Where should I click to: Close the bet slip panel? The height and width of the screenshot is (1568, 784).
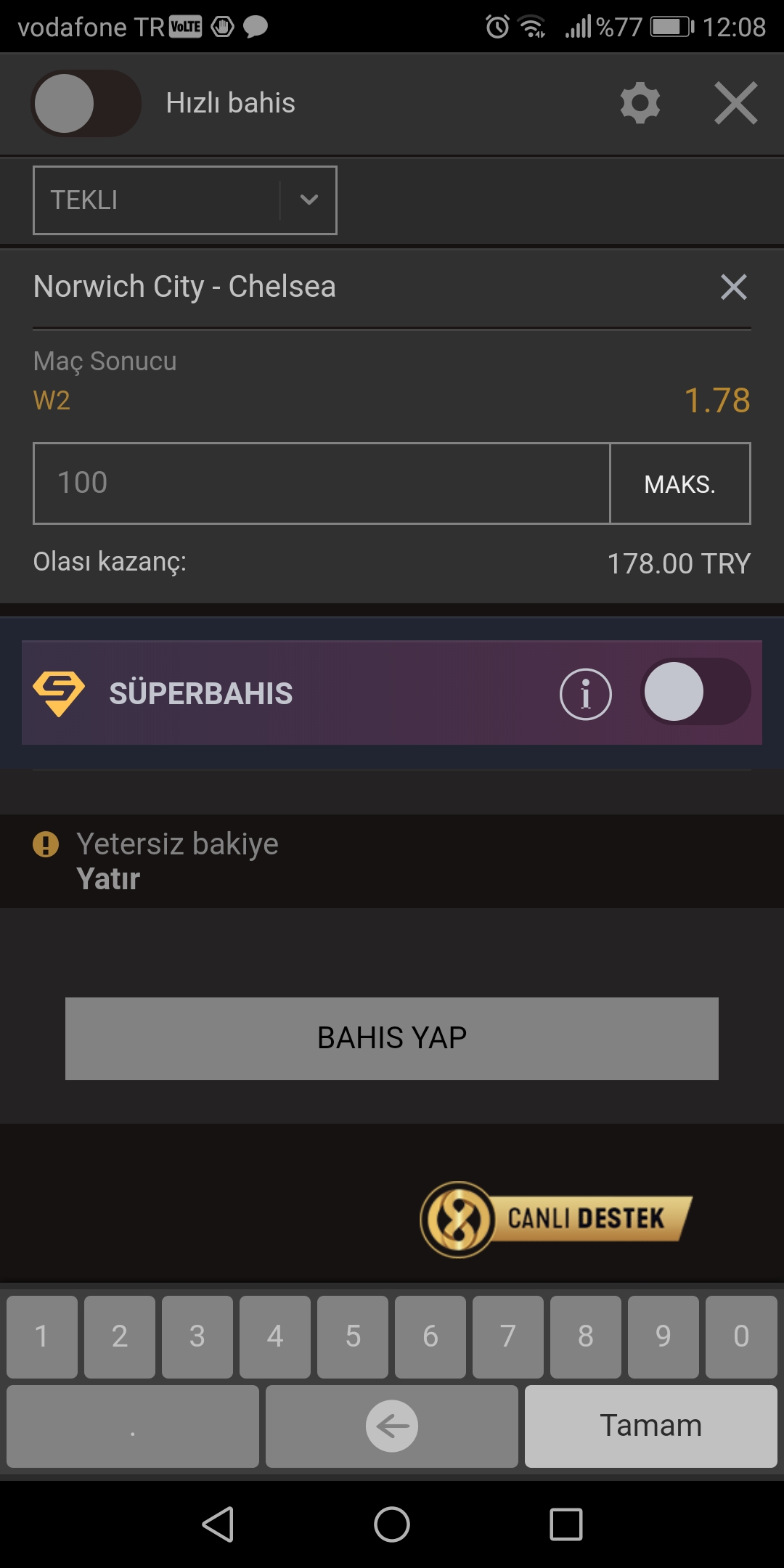[736, 103]
